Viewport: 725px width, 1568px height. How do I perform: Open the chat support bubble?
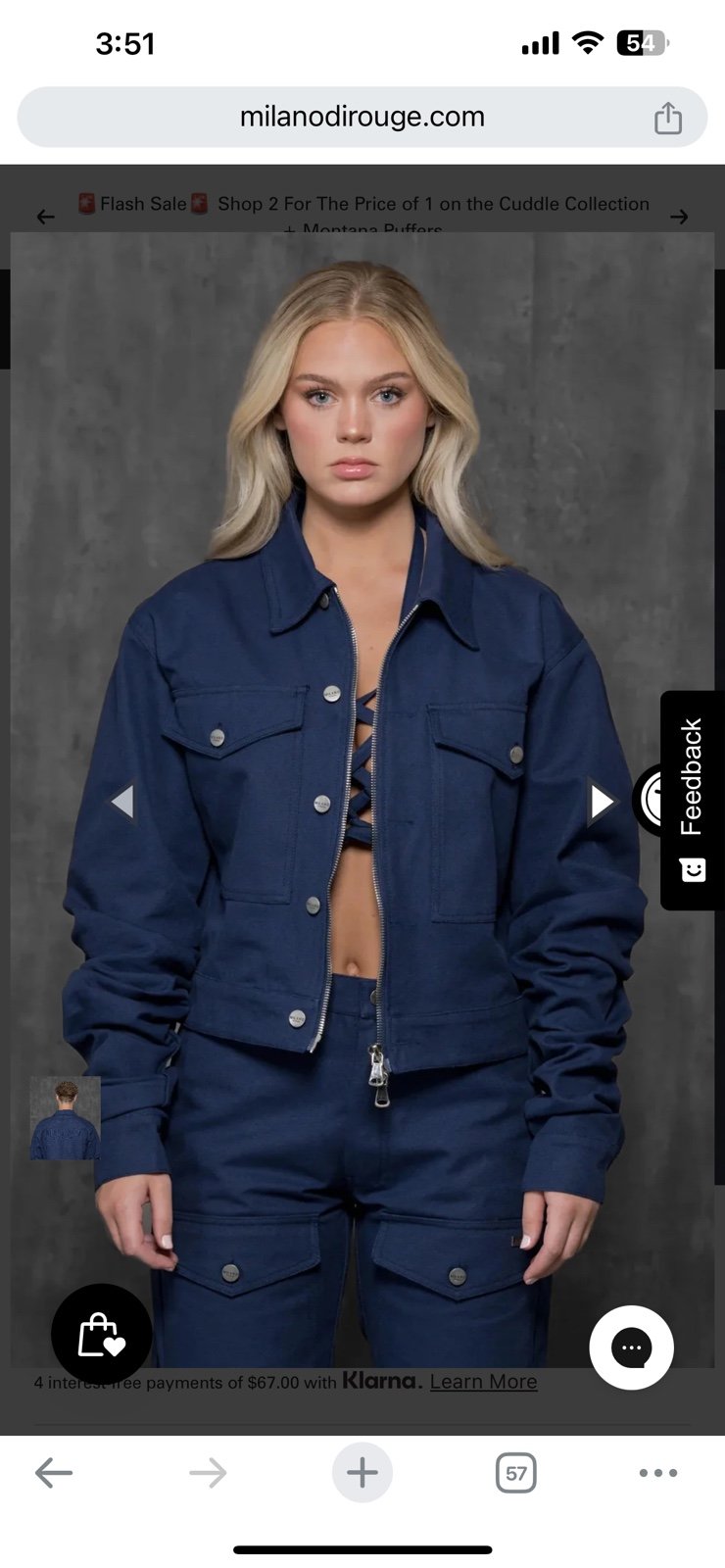point(631,1347)
